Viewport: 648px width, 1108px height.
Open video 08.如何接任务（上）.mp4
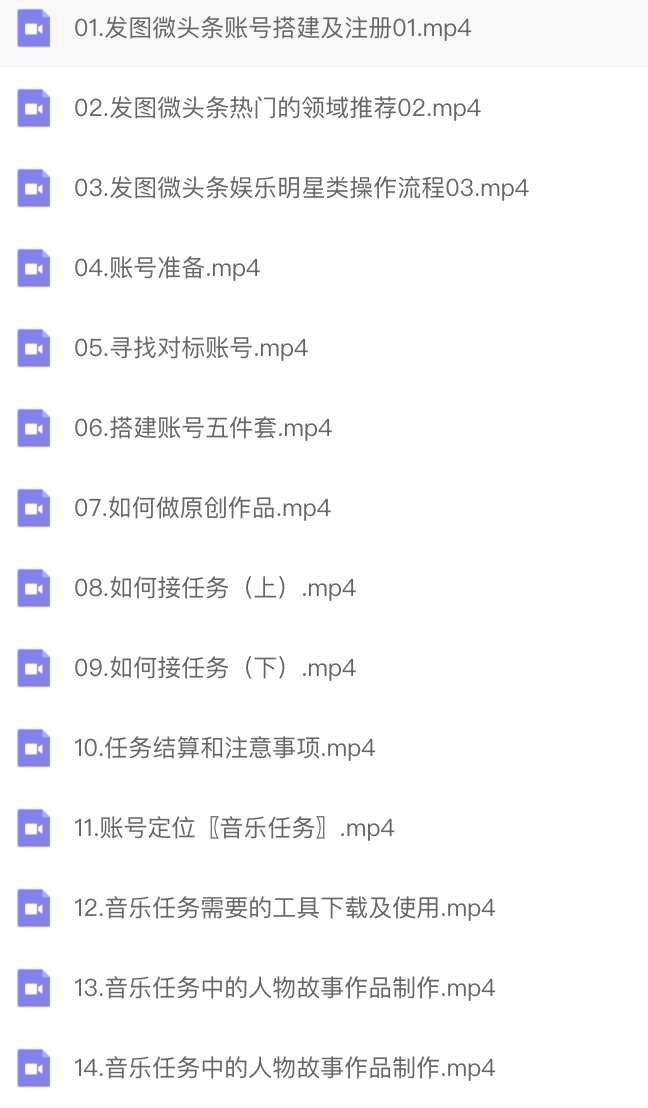point(215,588)
